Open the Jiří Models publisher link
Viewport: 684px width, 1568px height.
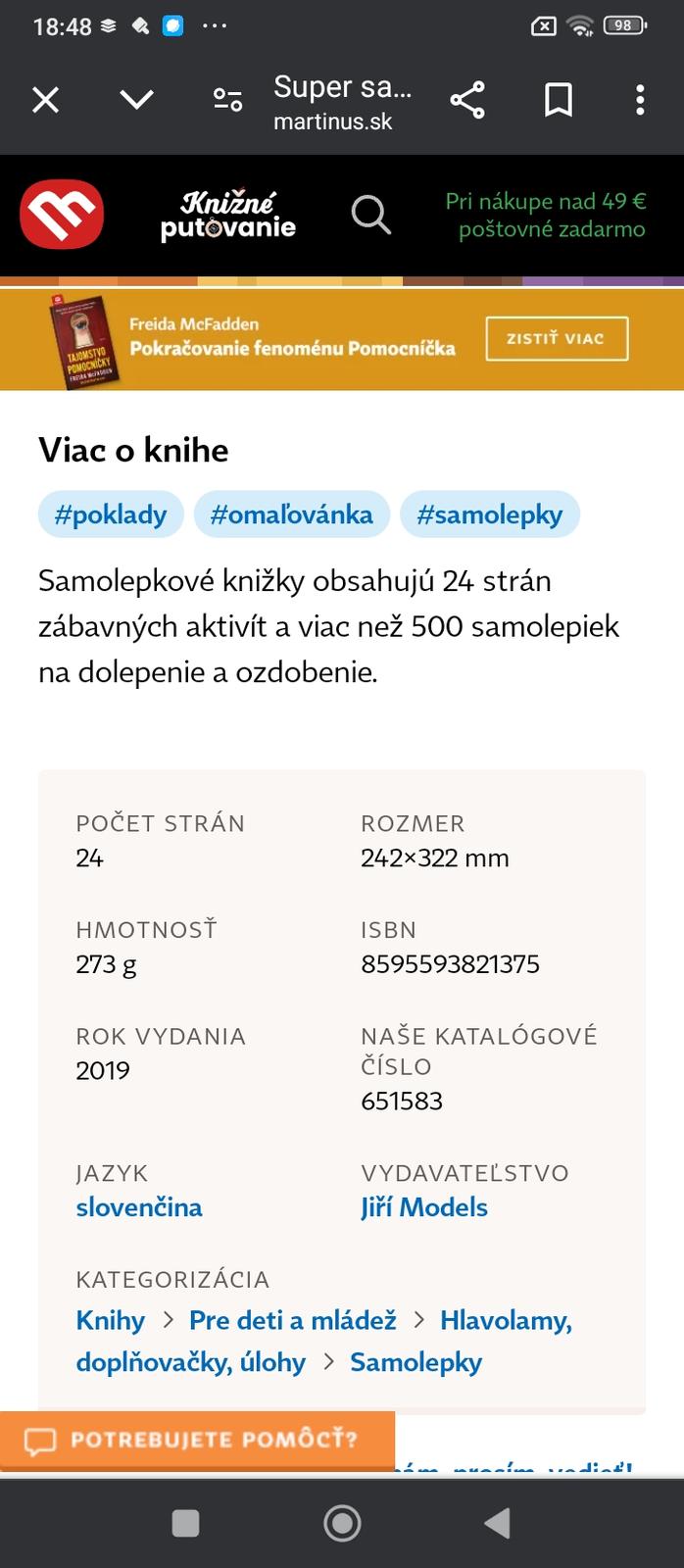tap(423, 1207)
